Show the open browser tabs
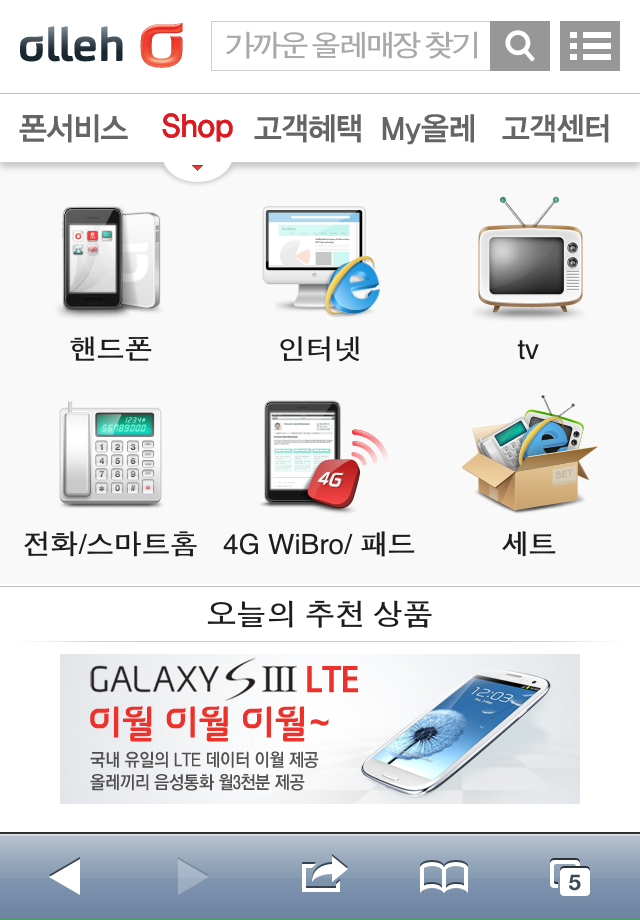Image resolution: width=640 pixels, height=920 pixels. coord(569,877)
